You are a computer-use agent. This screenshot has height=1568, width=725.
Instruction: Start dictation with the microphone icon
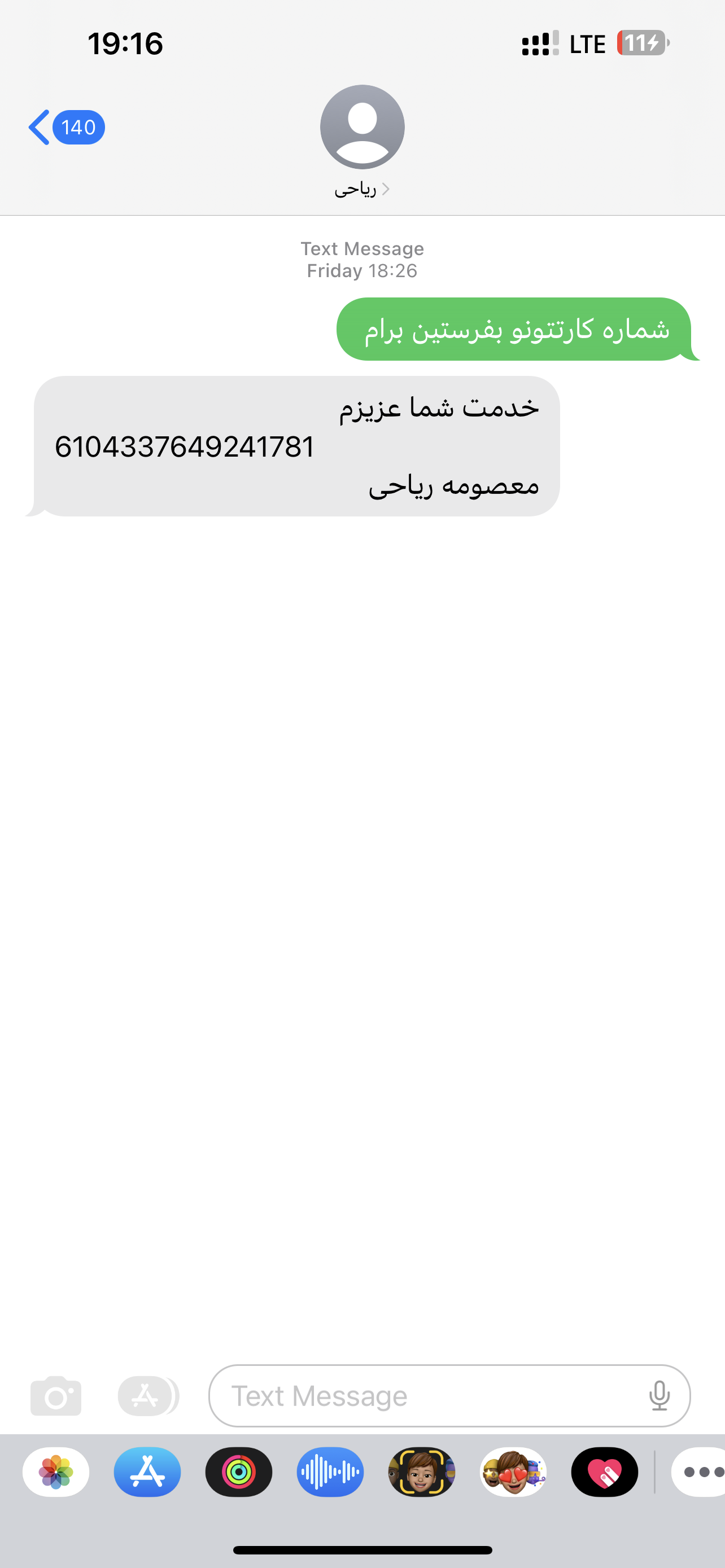point(660,1395)
